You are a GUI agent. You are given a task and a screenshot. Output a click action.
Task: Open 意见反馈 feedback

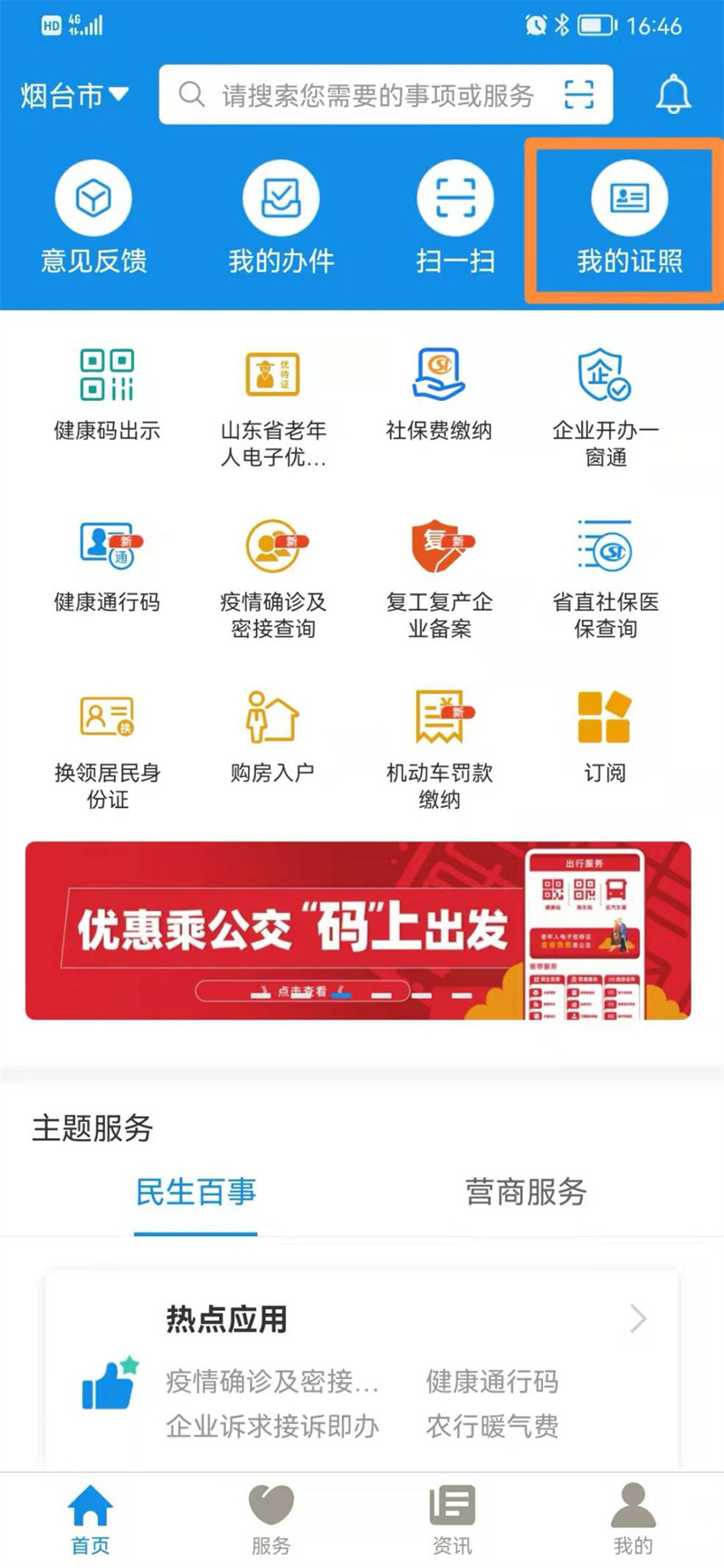coord(94,219)
